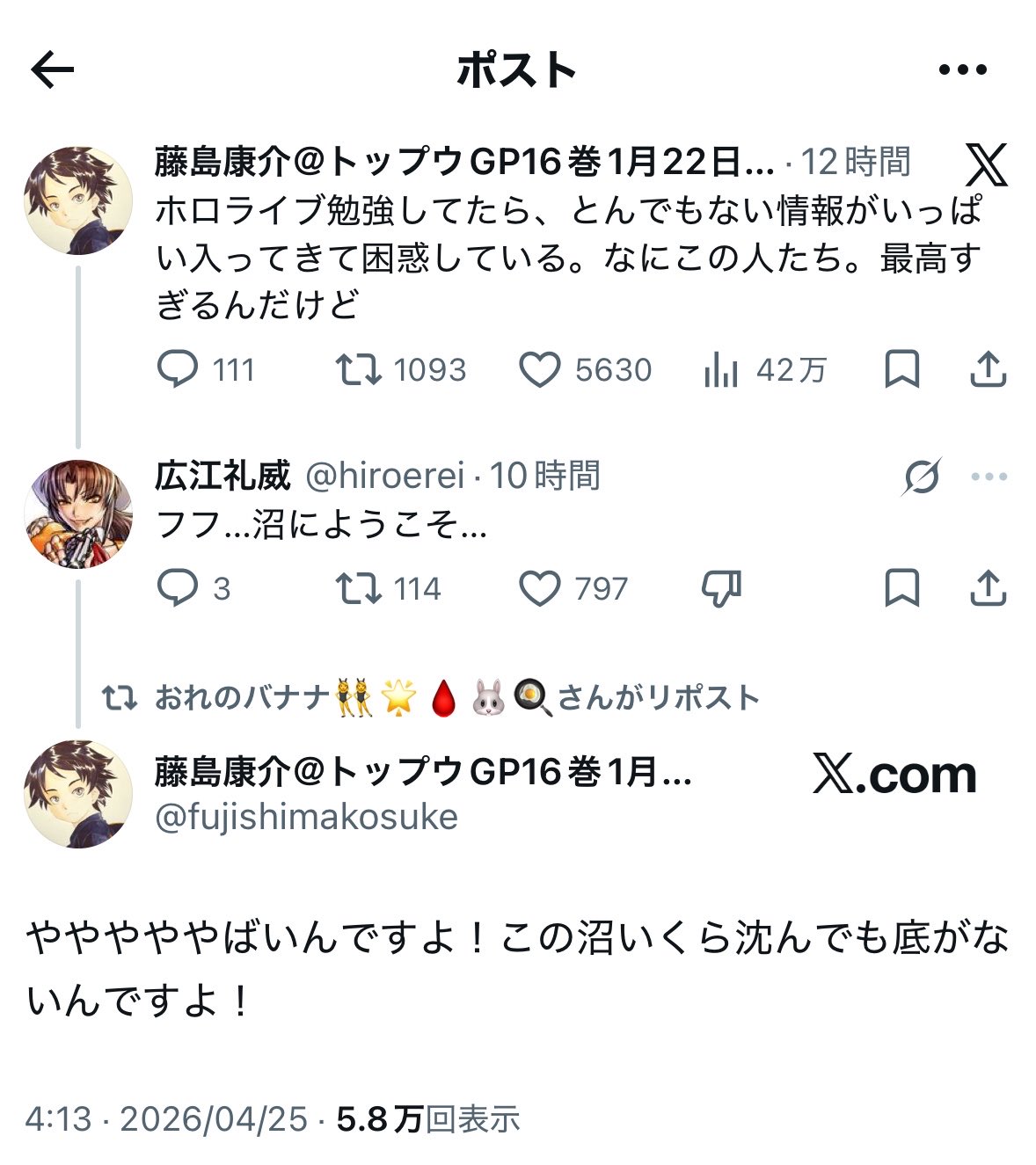Like the post with 5630 likes

click(x=539, y=369)
